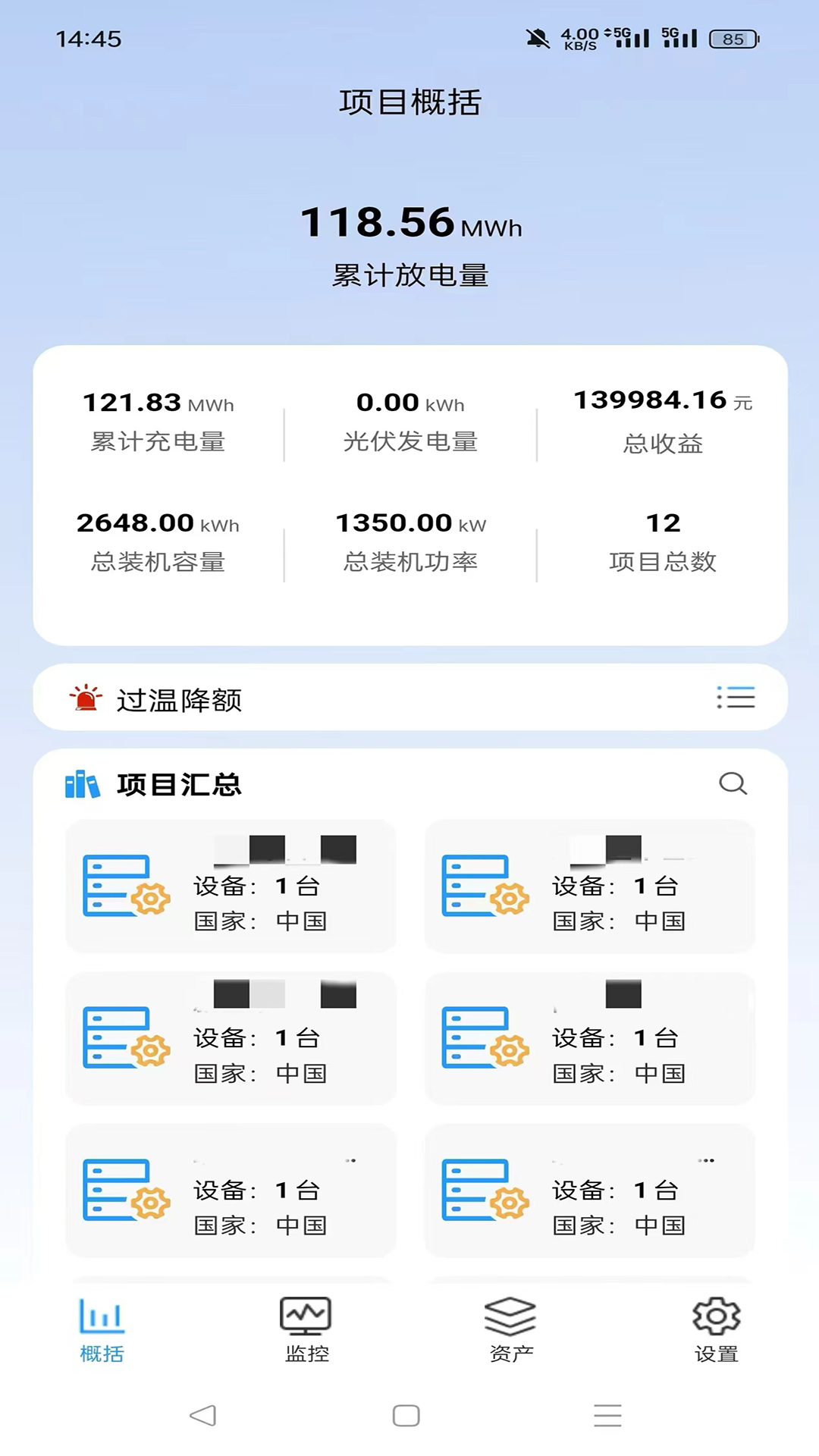Select the second project card in row two

pos(590,1039)
